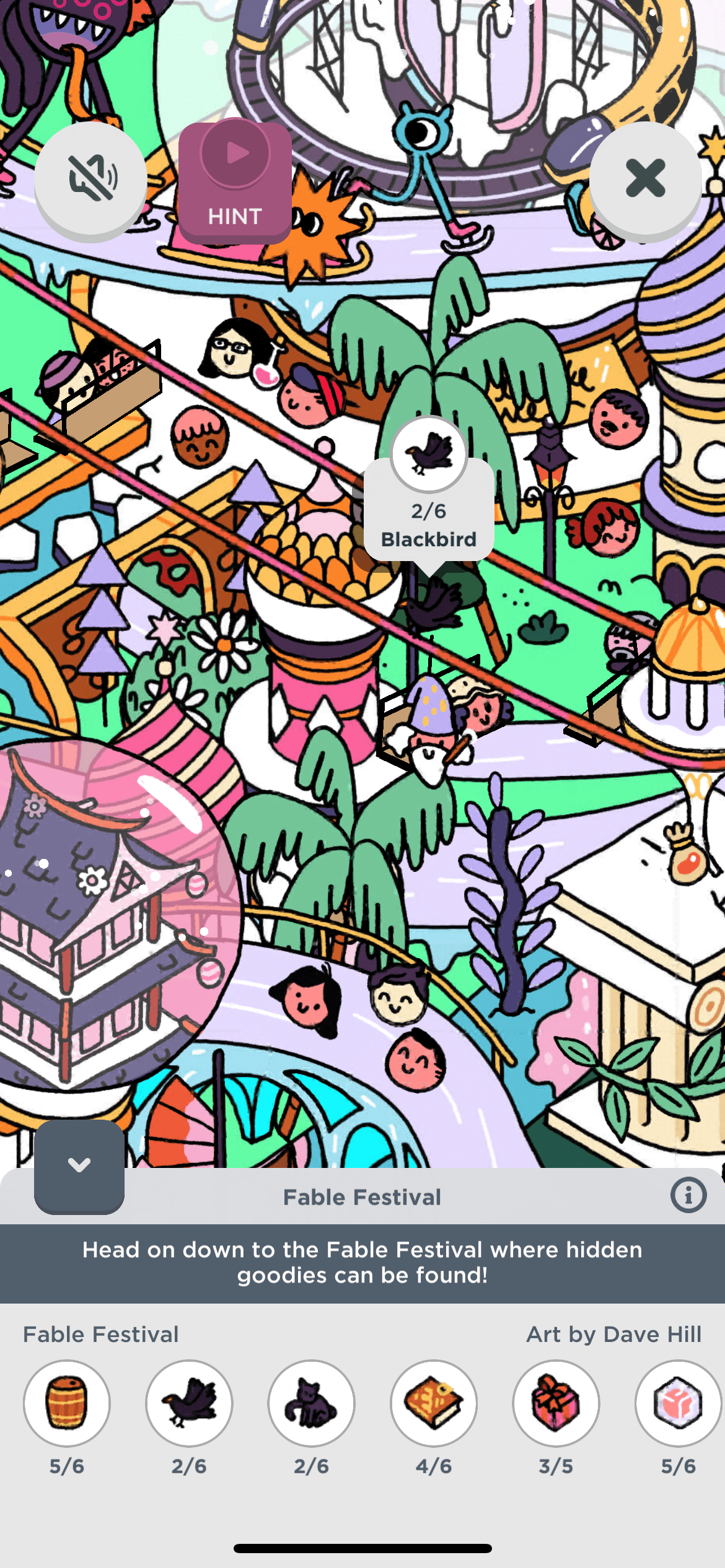Select the blackbird item in the list
The width and height of the screenshot is (725, 1568).
coord(189,1403)
